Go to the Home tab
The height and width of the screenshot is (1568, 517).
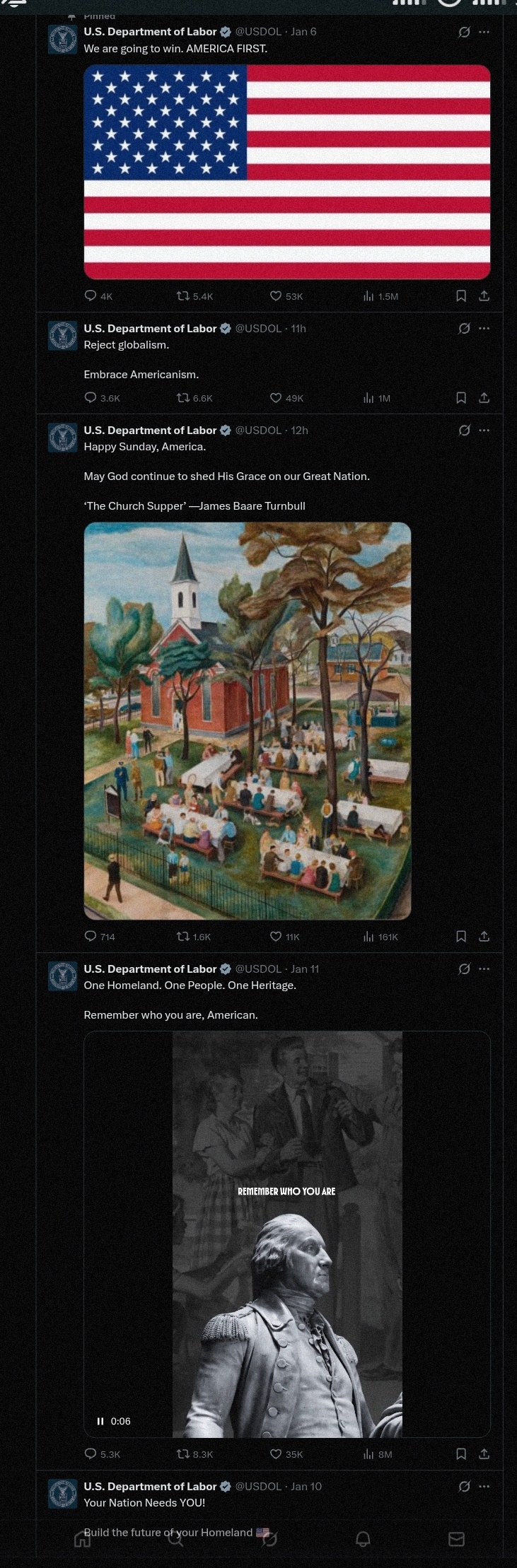(x=82, y=1538)
